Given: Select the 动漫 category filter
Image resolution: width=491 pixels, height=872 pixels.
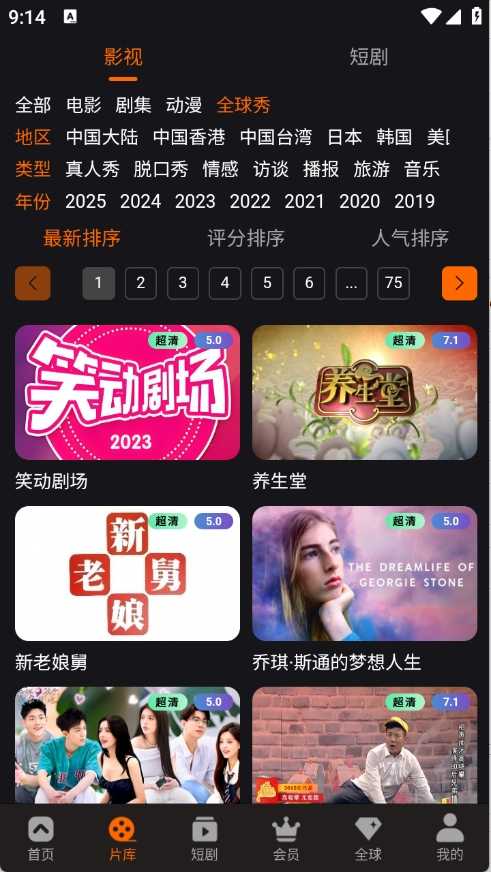Looking at the screenshot, I should point(183,105).
